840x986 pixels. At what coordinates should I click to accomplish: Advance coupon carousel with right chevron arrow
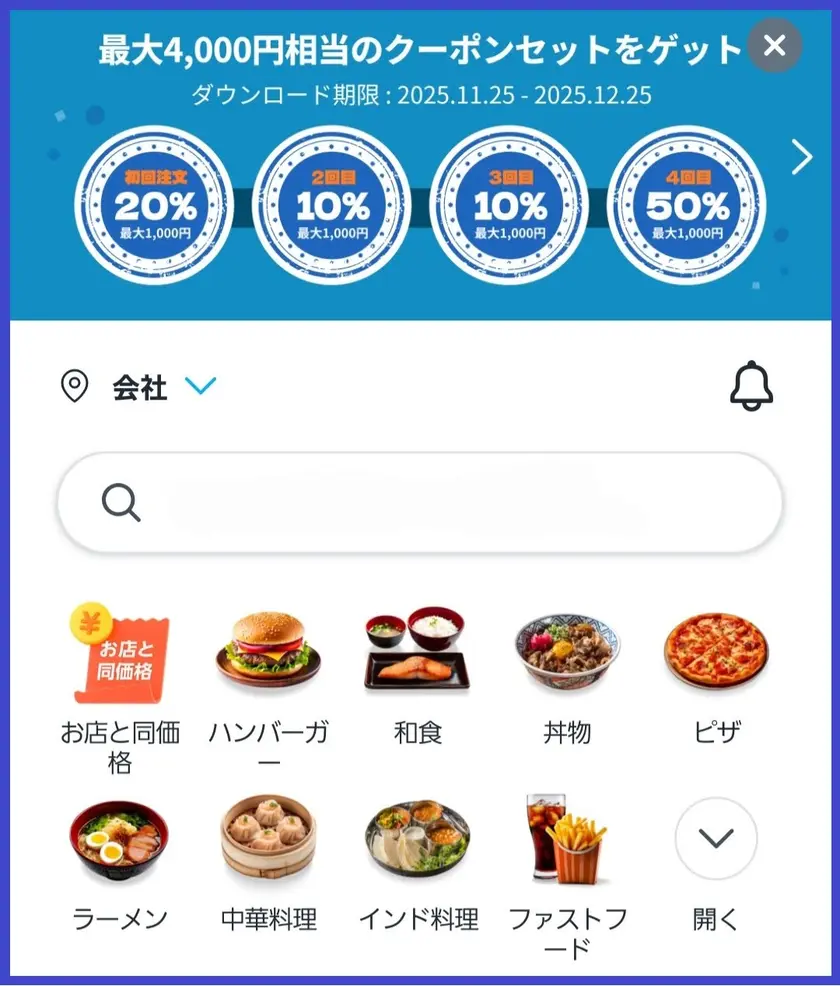click(x=800, y=158)
